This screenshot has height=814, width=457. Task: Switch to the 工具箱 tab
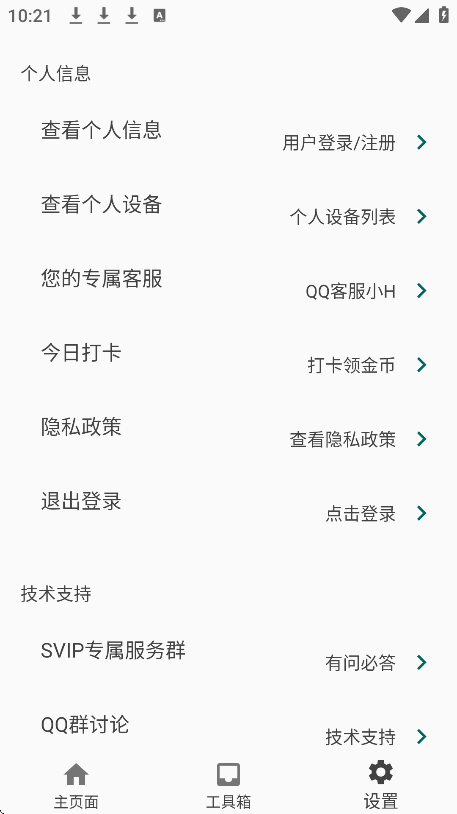tap(228, 785)
